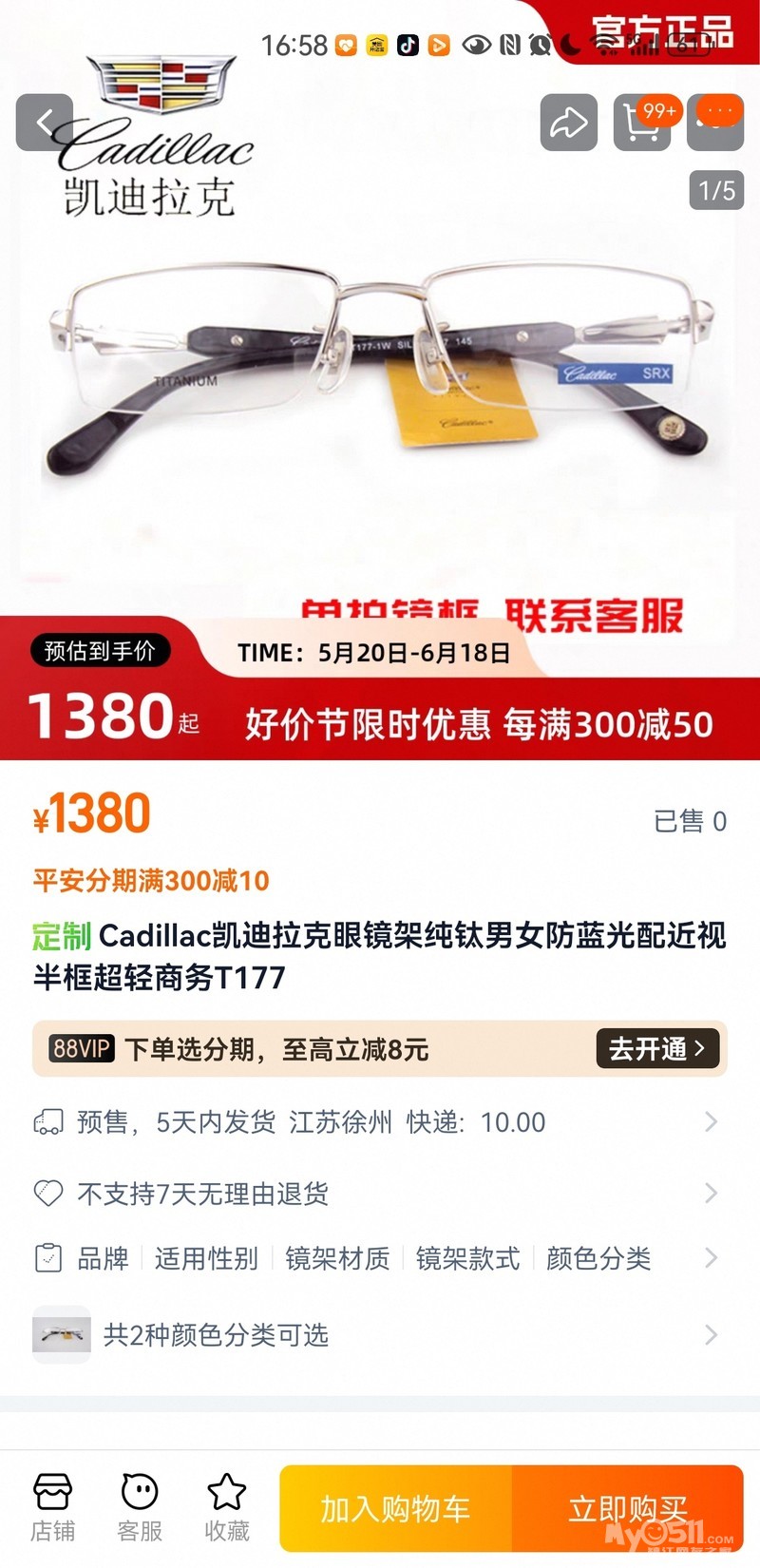Screen dimensions: 760x1568
Task: Tap 去开通 to activate 88VIP
Action: [656, 1048]
